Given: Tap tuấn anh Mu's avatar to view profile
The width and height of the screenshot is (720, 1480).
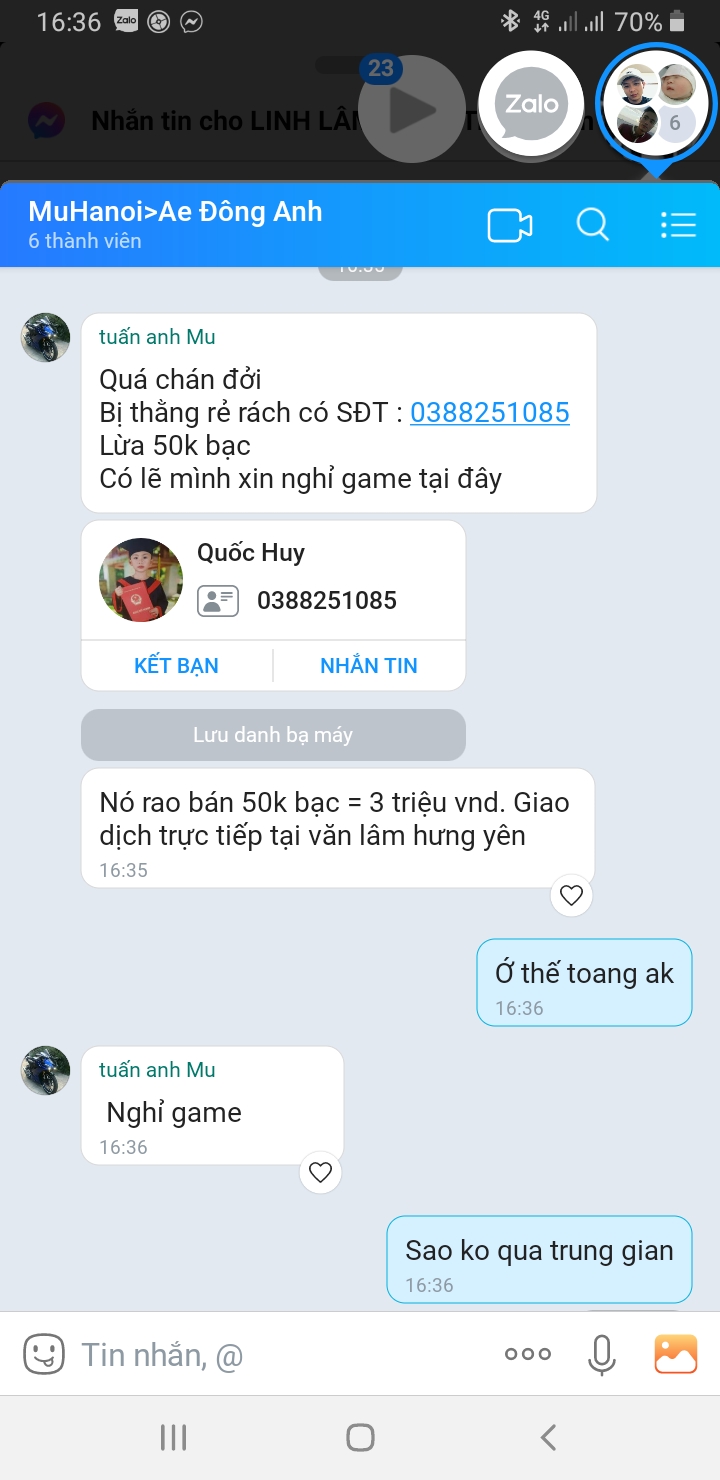Looking at the screenshot, I should [x=44, y=337].
